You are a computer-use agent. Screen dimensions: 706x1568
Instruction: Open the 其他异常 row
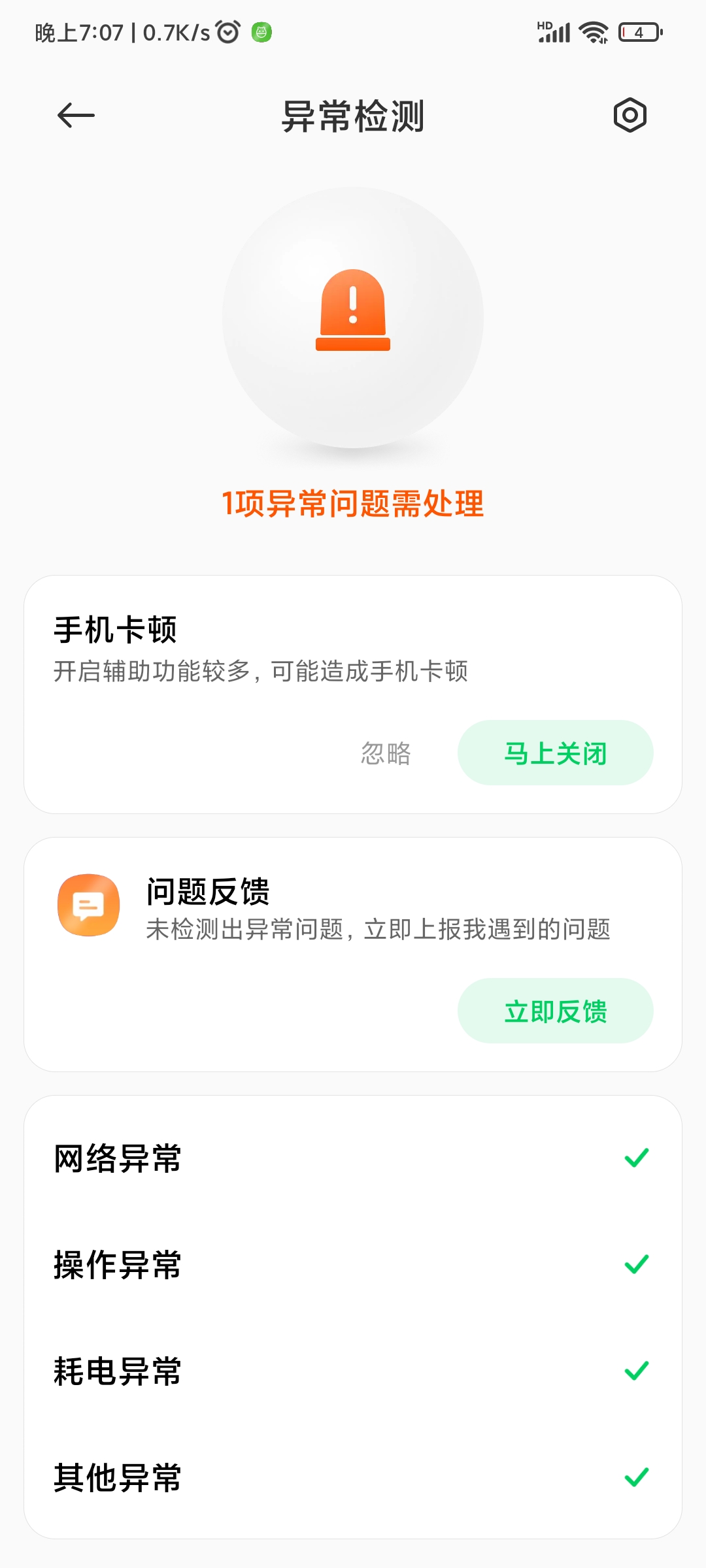(353, 1477)
